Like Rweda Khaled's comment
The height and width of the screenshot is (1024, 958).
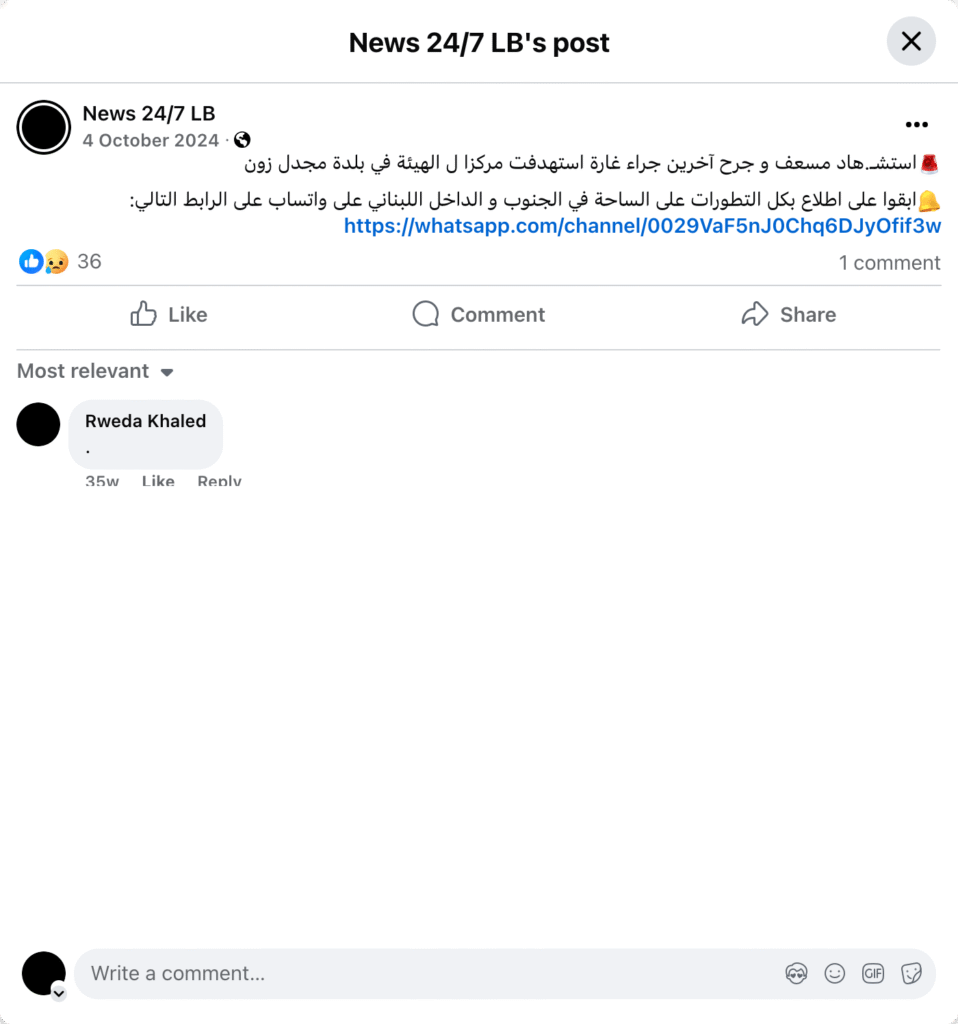(158, 481)
